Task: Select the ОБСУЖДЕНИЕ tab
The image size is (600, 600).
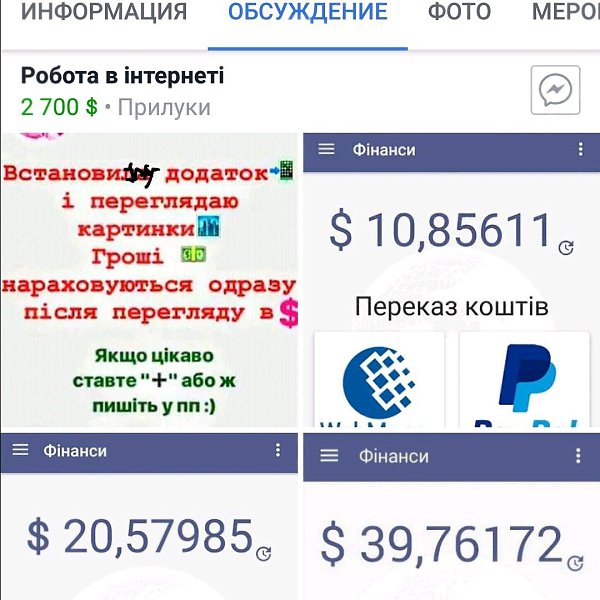Action: click(307, 13)
